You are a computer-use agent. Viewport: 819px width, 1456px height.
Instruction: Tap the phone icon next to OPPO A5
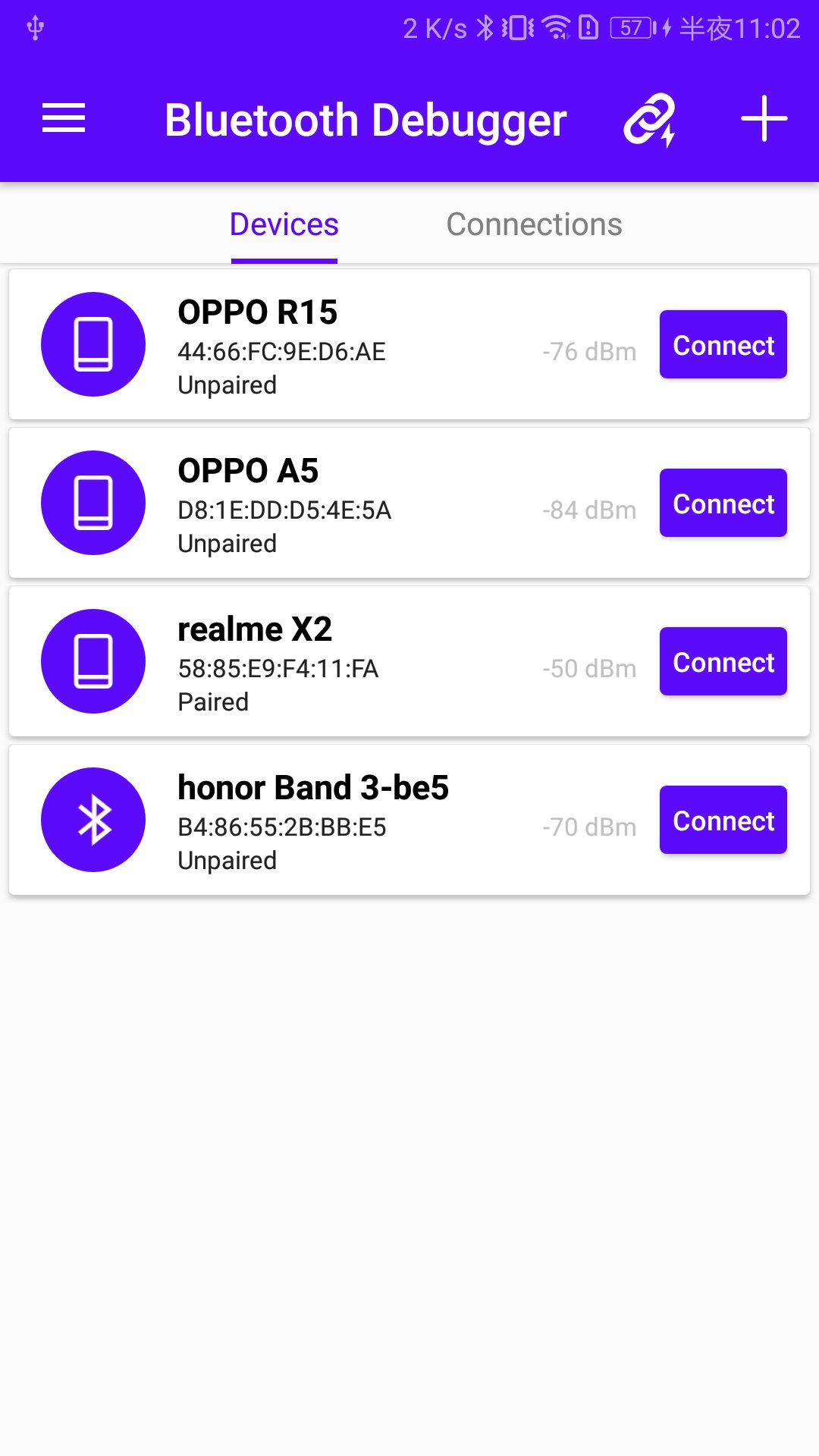[x=93, y=503]
